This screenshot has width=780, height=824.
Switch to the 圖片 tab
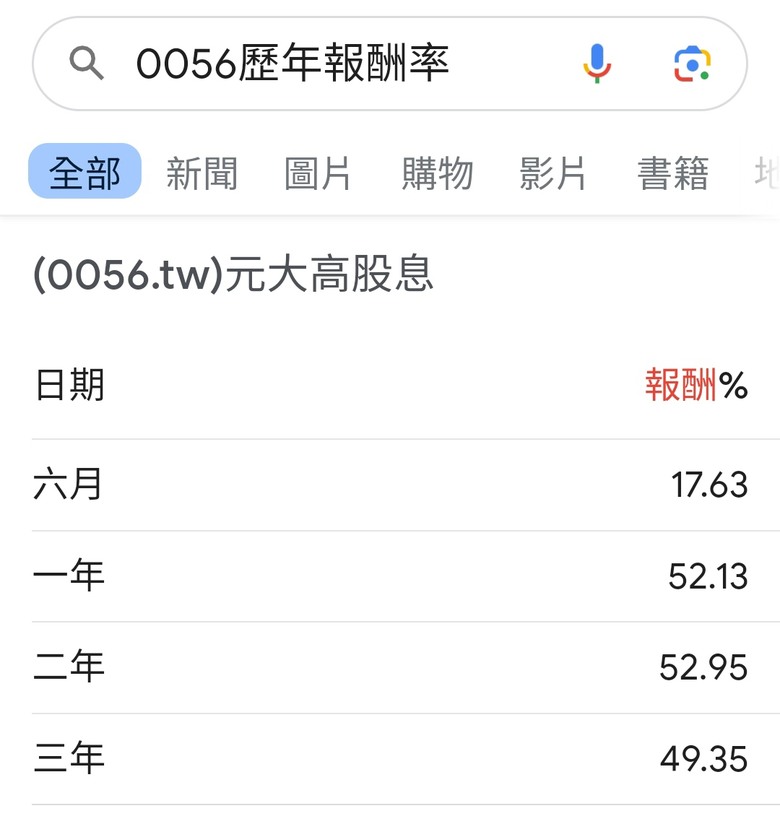click(x=318, y=173)
